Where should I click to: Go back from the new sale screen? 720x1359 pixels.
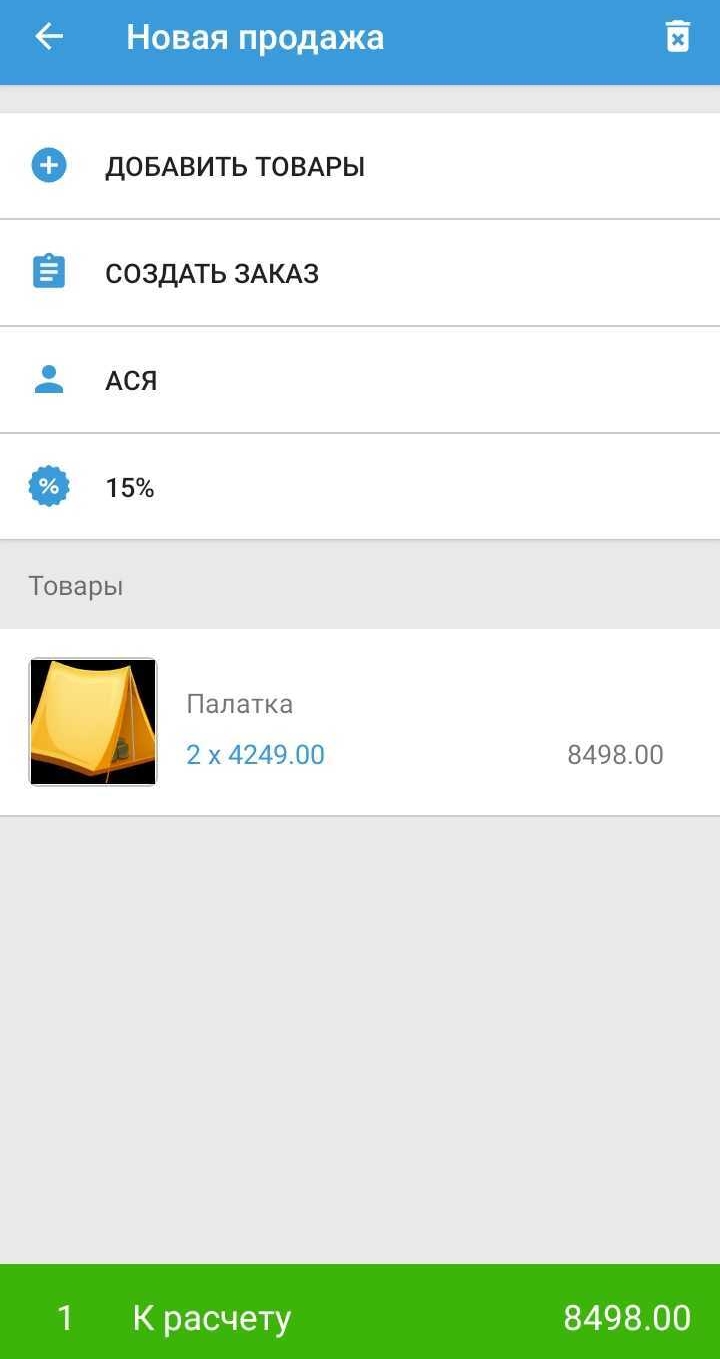[x=48, y=38]
